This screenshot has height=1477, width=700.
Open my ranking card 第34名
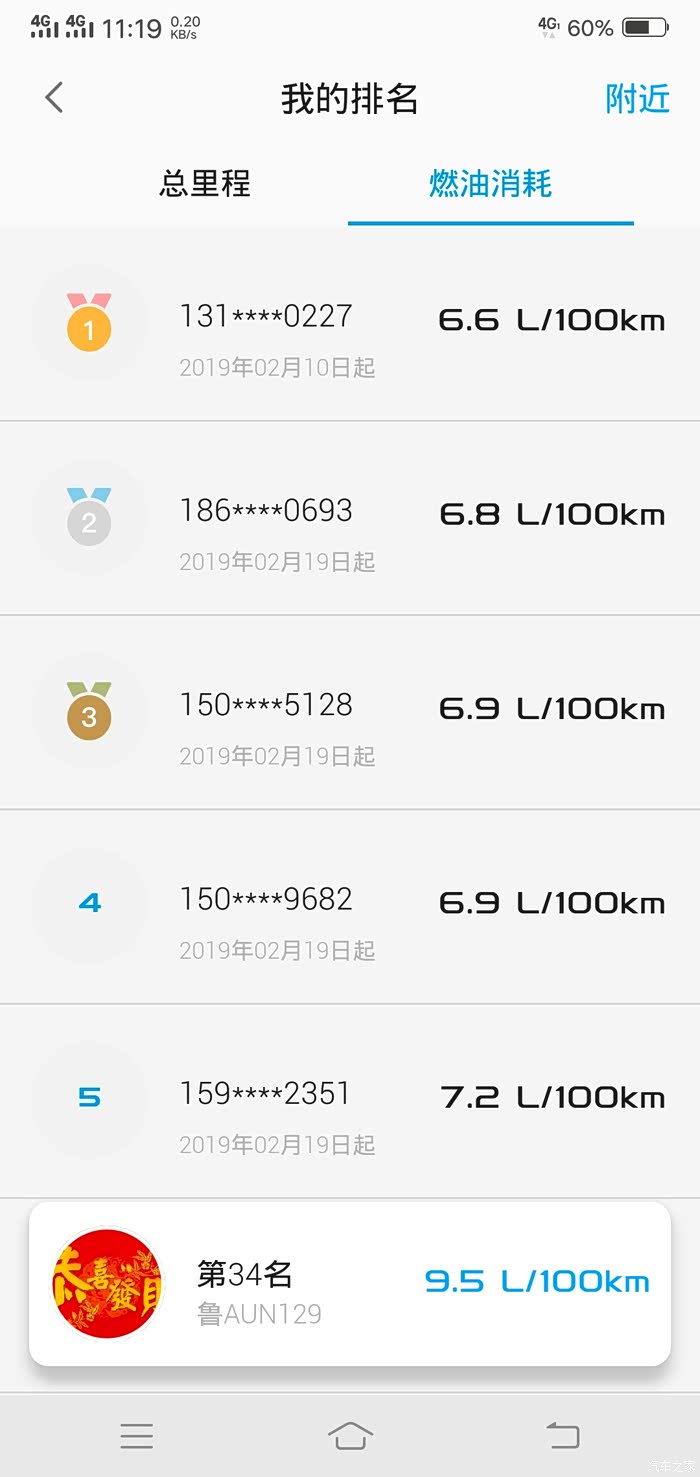[350, 1284]
